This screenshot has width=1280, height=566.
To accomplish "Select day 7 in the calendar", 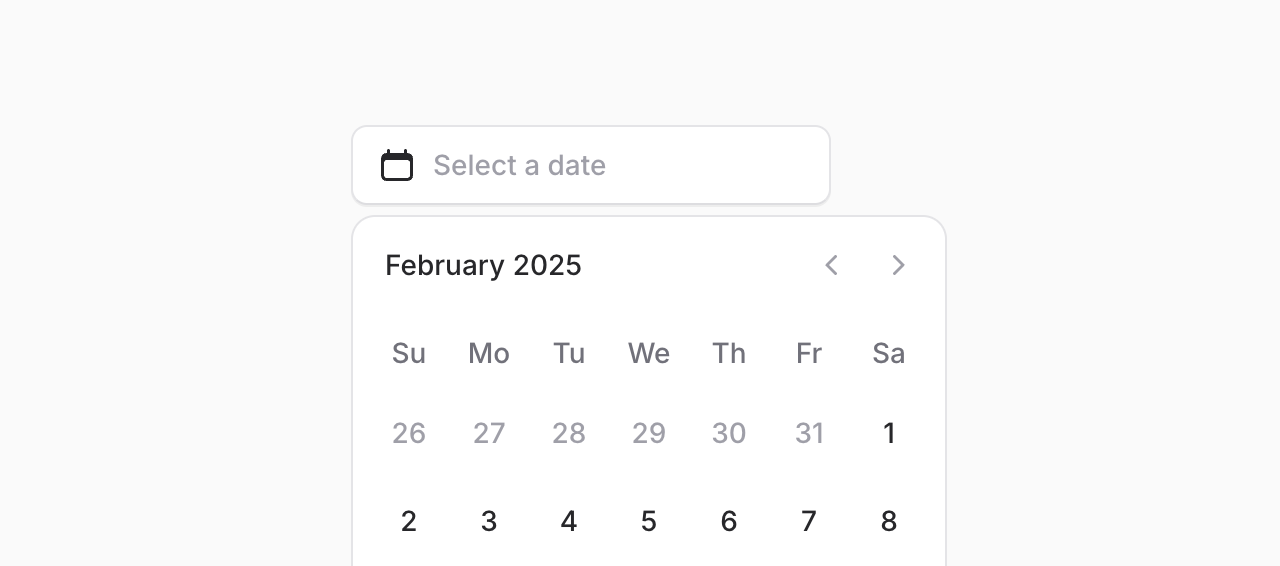I will [x=809, y=521].
